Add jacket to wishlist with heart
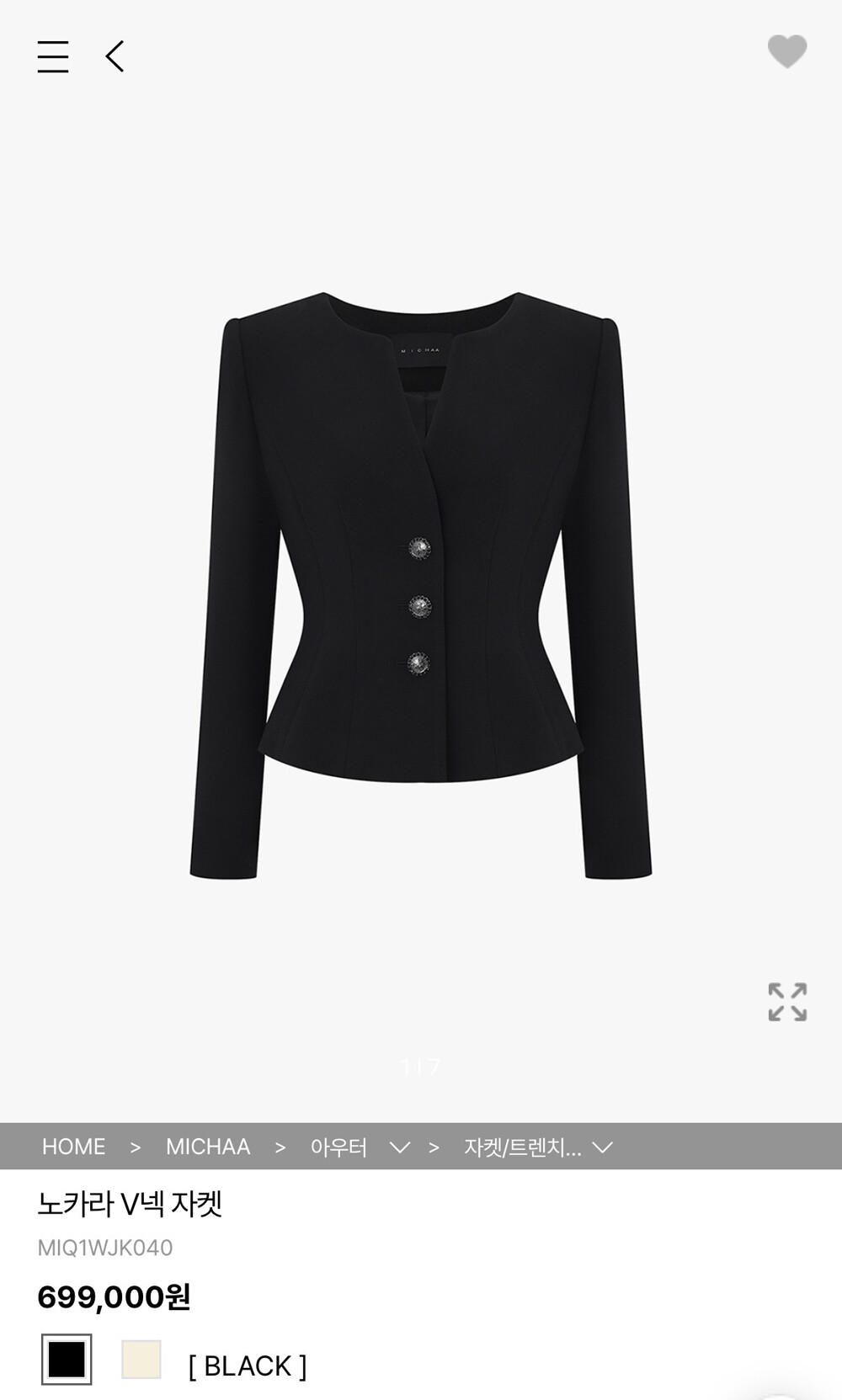The height and width of the screenshot is (1400, 842). pos(786,52)
